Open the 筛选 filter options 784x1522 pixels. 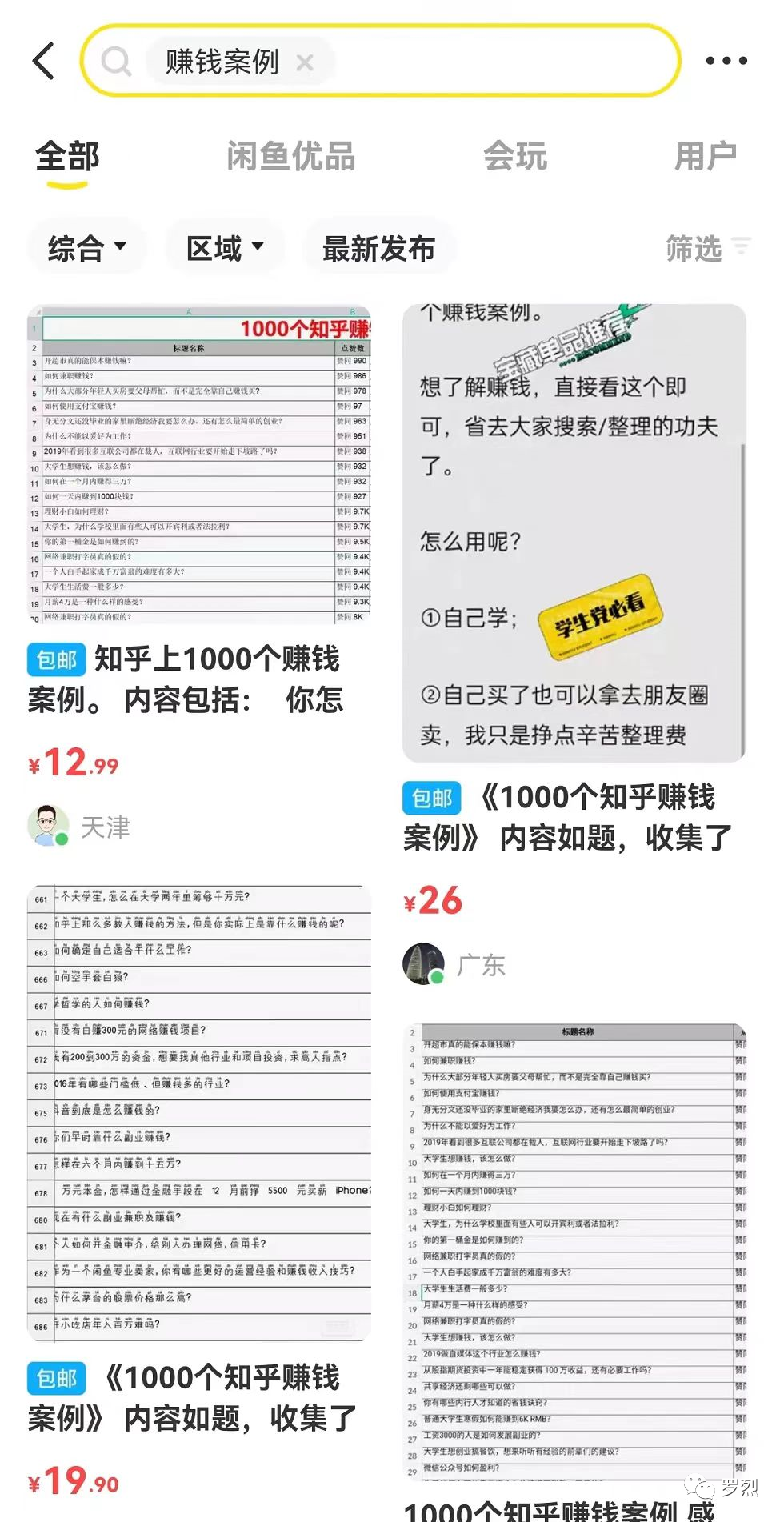click(x=707, y=248)
